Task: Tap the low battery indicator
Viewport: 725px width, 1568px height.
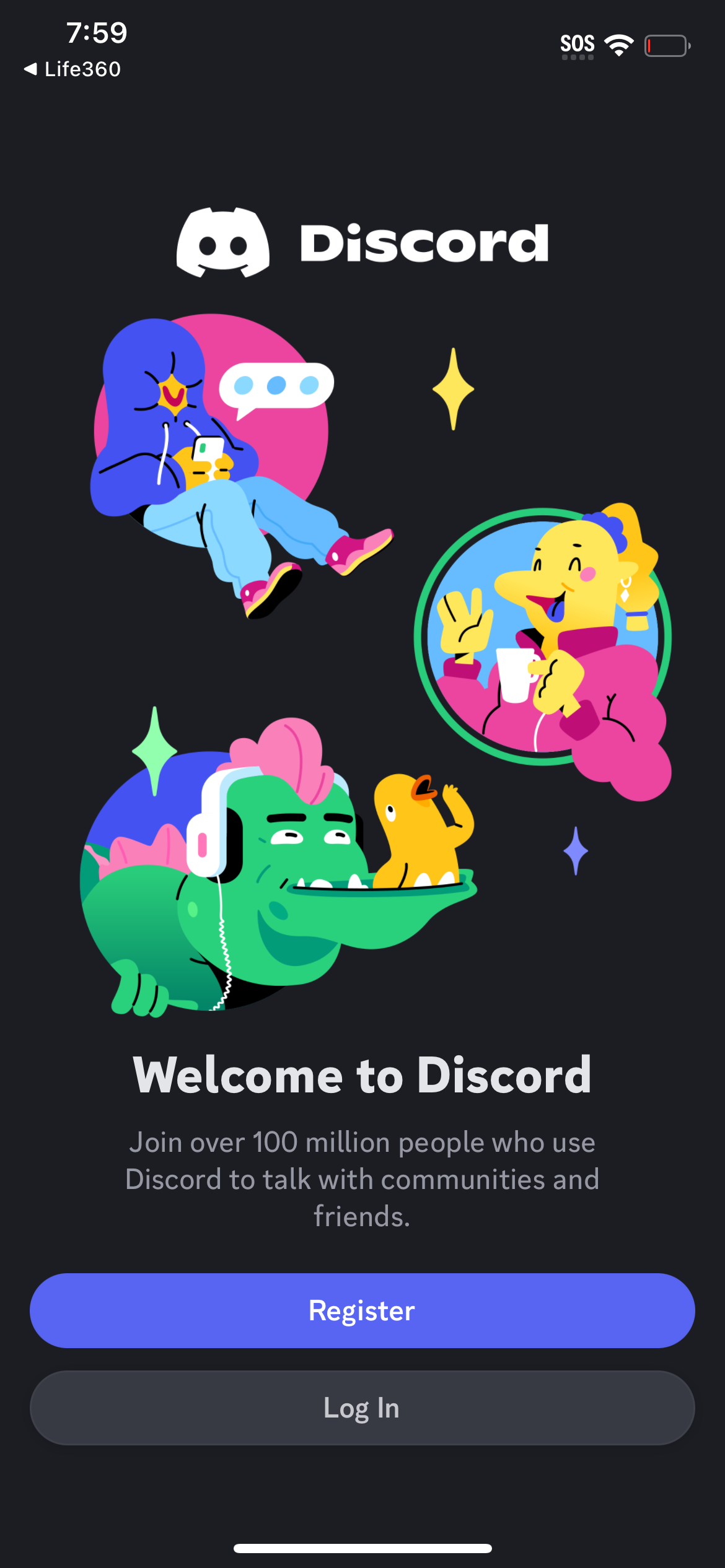Action: (x=666, y=45)
